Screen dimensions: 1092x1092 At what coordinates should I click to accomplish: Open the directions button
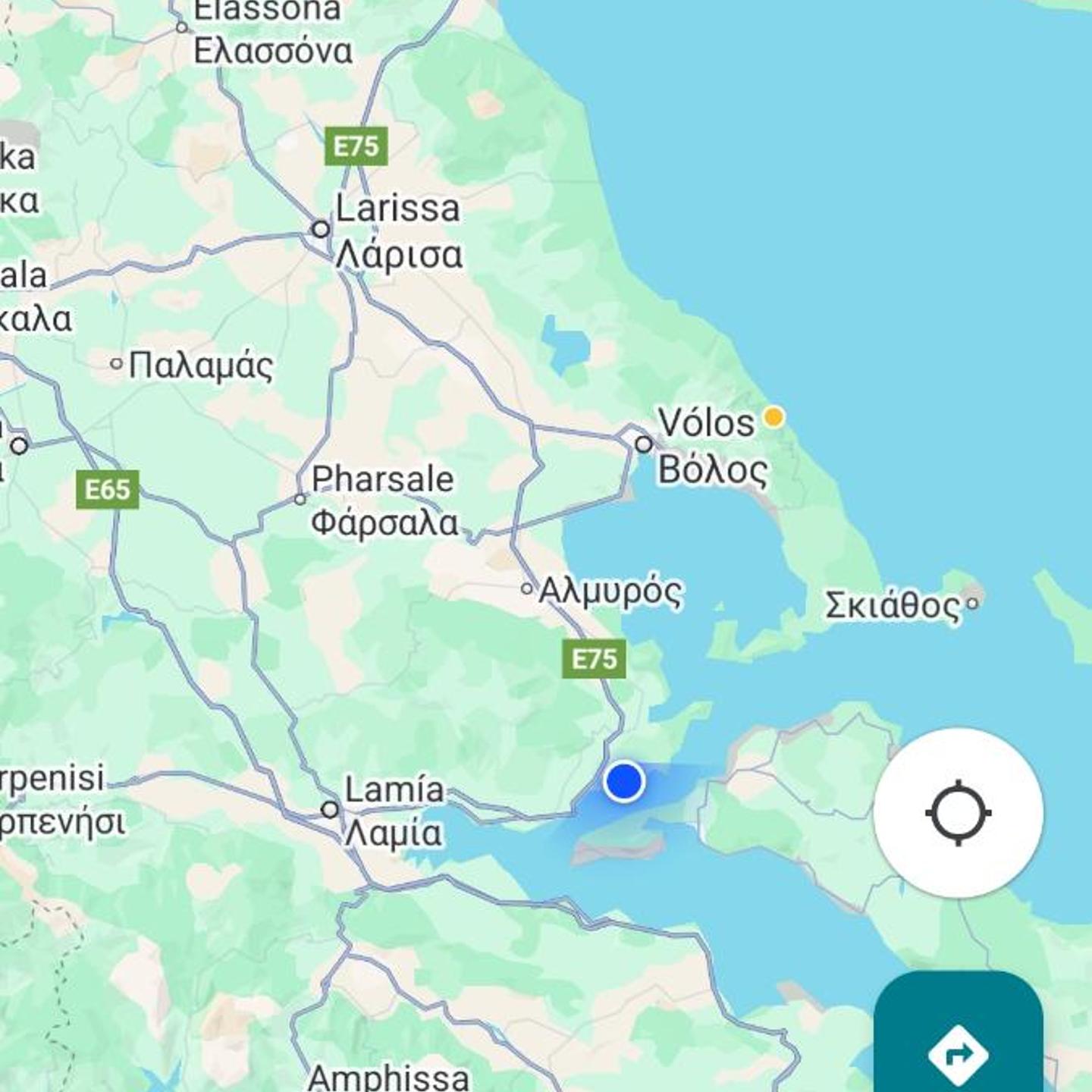point(958,1050)
